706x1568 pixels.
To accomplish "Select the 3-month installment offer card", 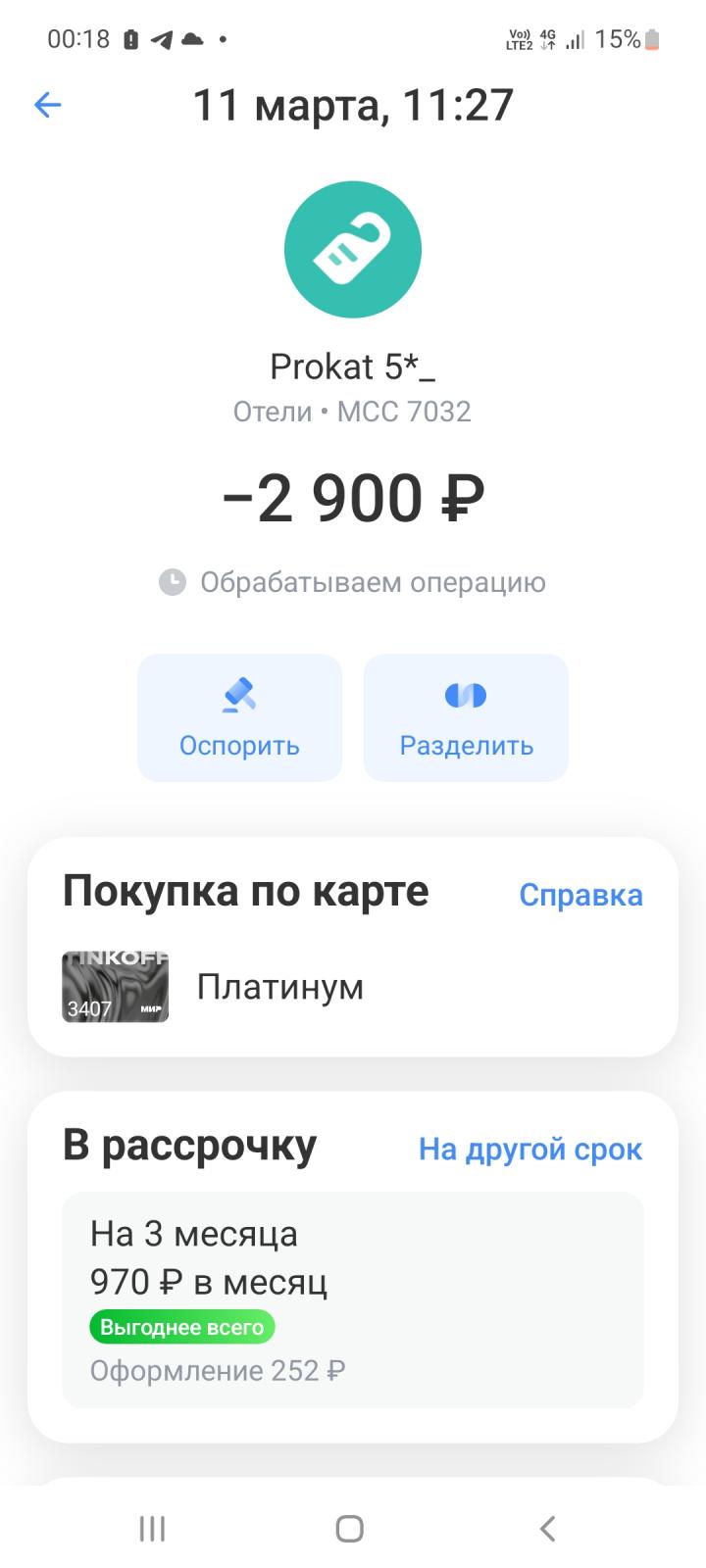I will click(x=353, y=1299).
